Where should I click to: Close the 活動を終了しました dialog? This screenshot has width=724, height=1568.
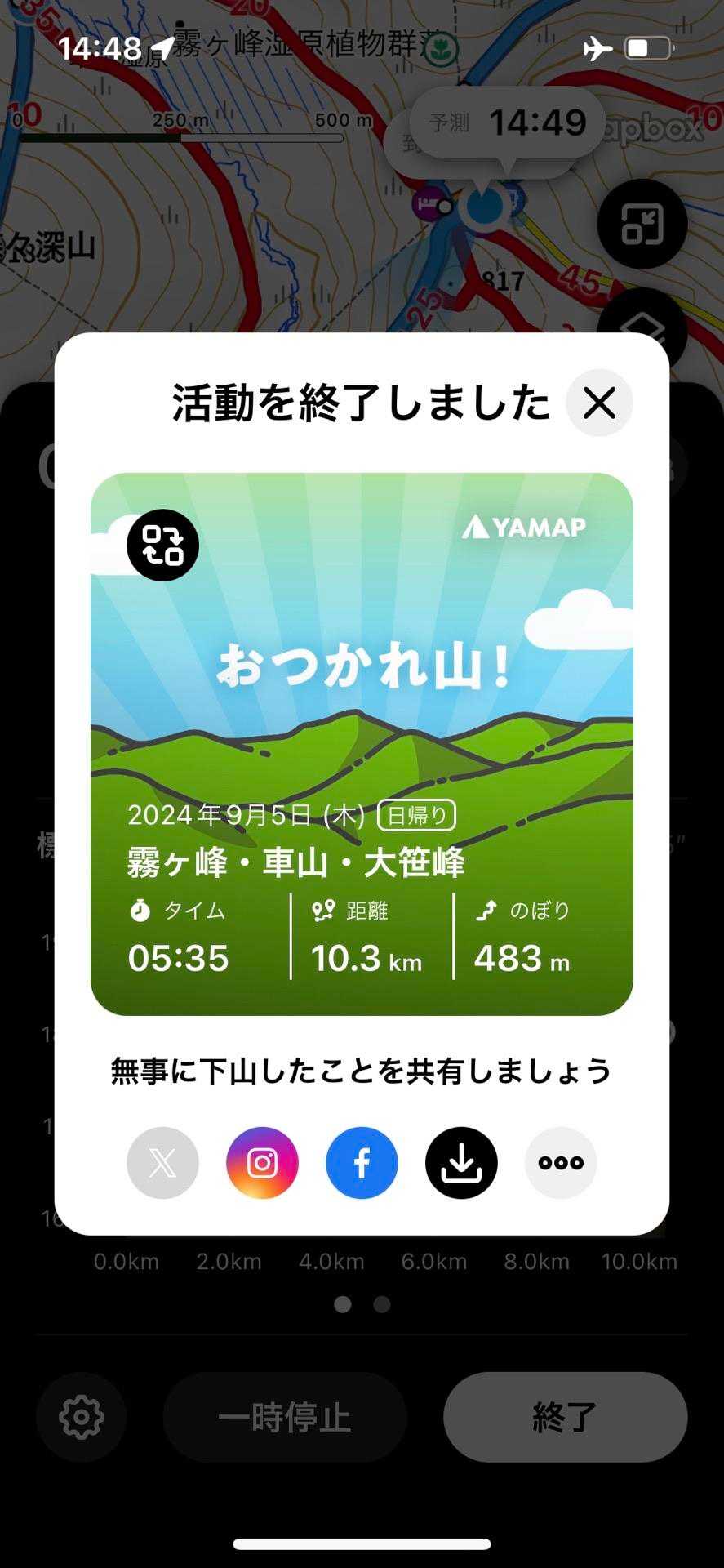point(599,403)
